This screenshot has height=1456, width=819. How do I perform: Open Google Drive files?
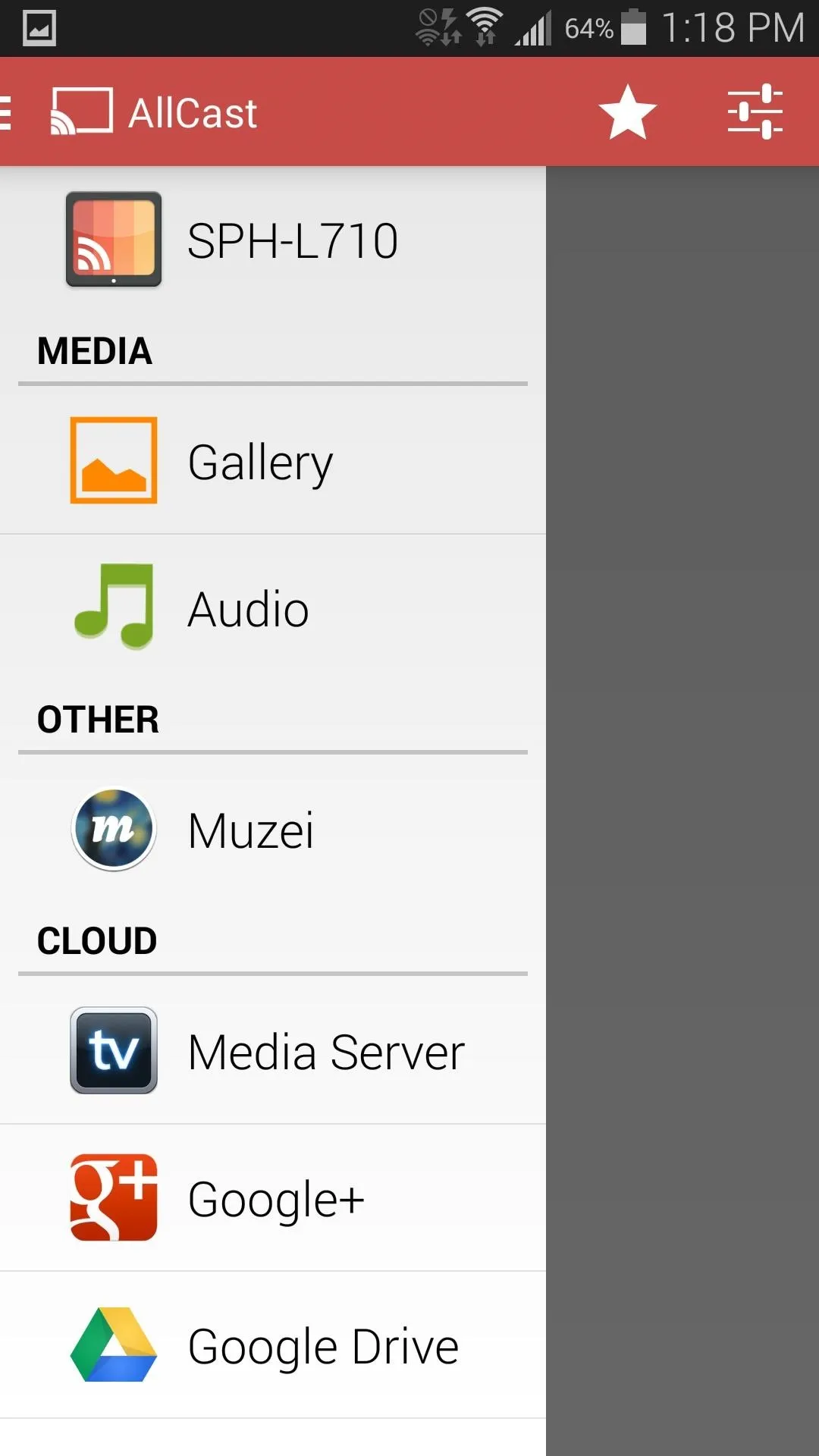tap(273, 1345)
